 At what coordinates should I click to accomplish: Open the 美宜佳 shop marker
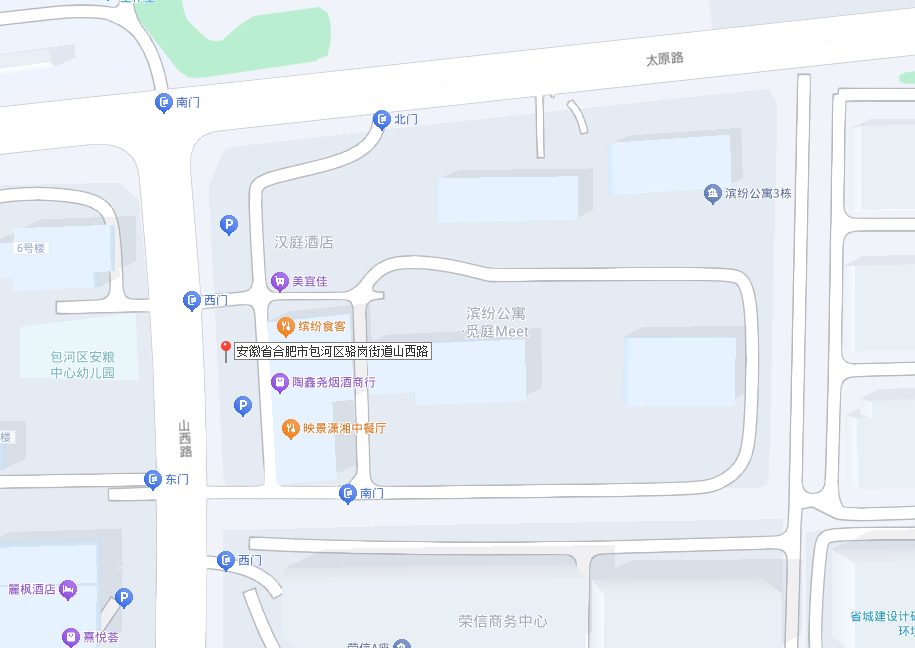click(279, 282)
